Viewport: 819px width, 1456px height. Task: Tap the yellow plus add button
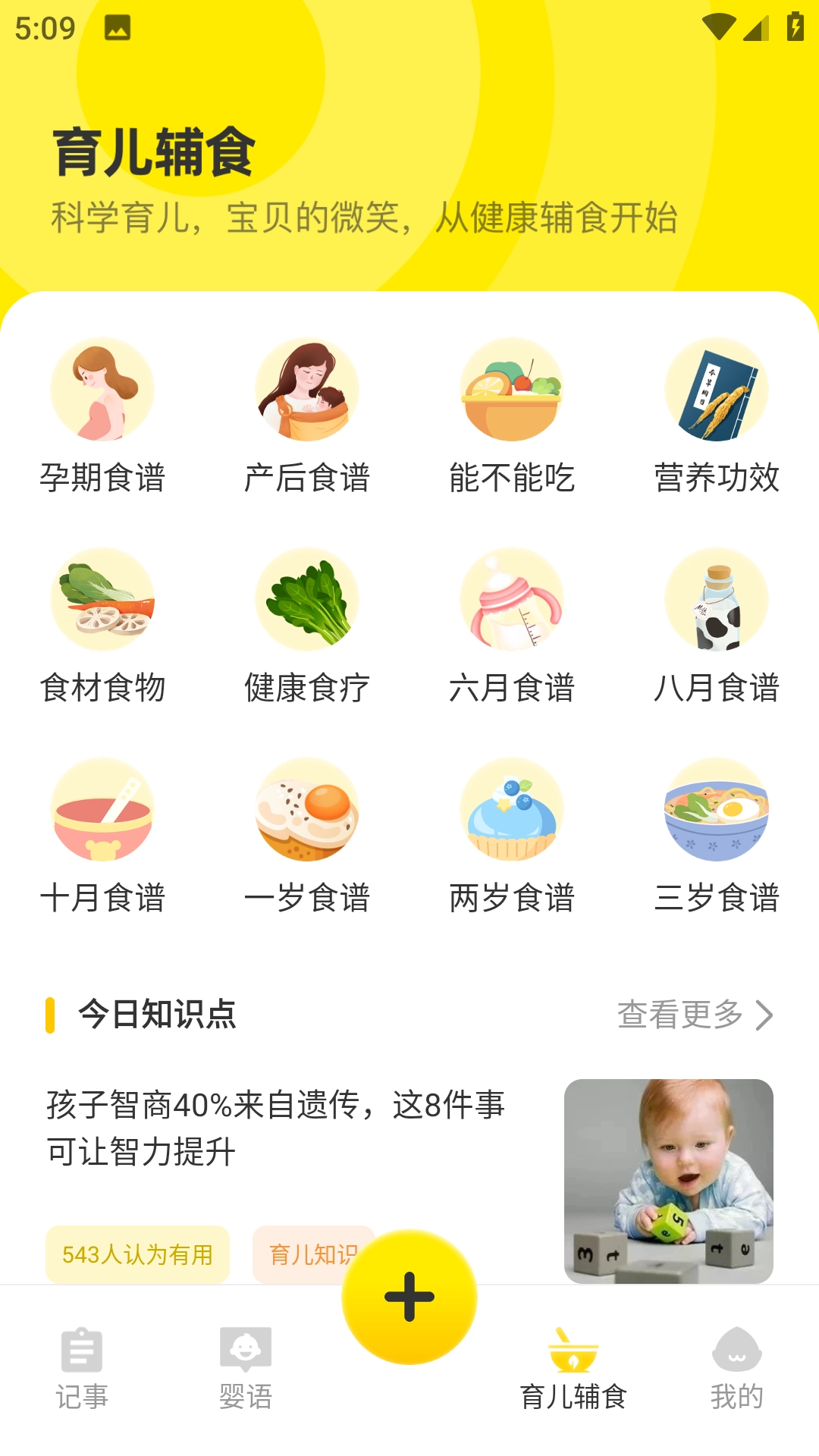(409, 1297)
